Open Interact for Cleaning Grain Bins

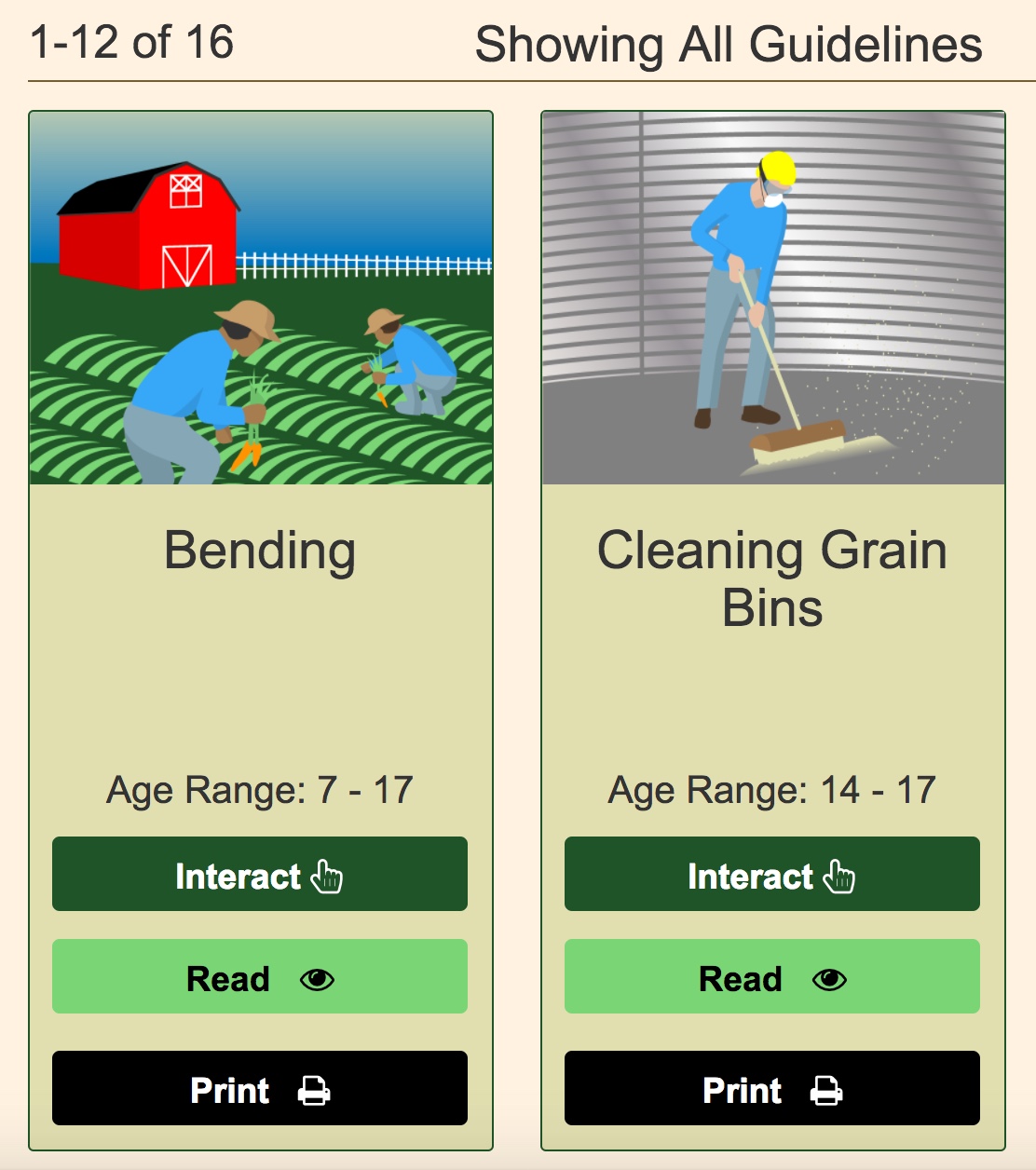[771, 874]
